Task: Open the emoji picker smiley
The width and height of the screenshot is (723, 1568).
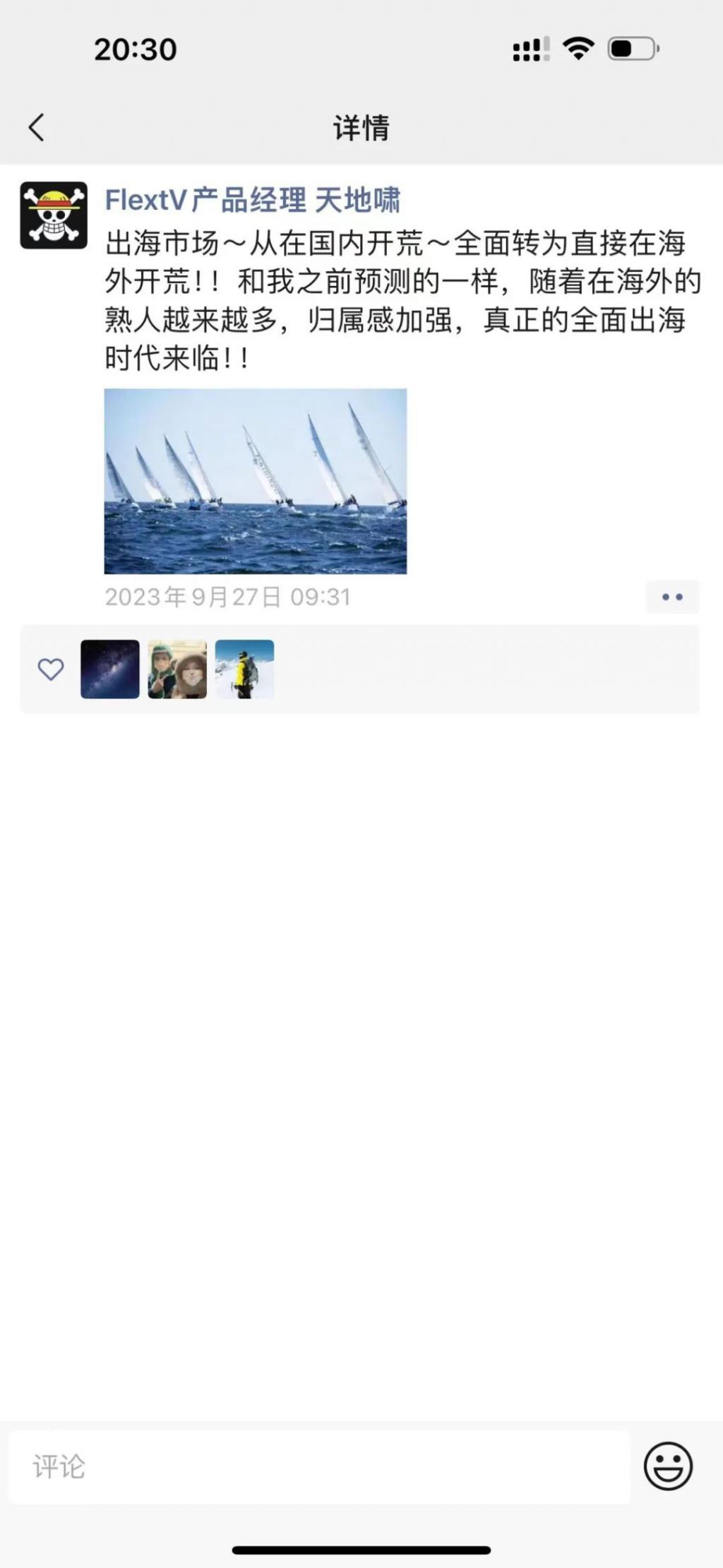Action: (x=667, y=1466)
